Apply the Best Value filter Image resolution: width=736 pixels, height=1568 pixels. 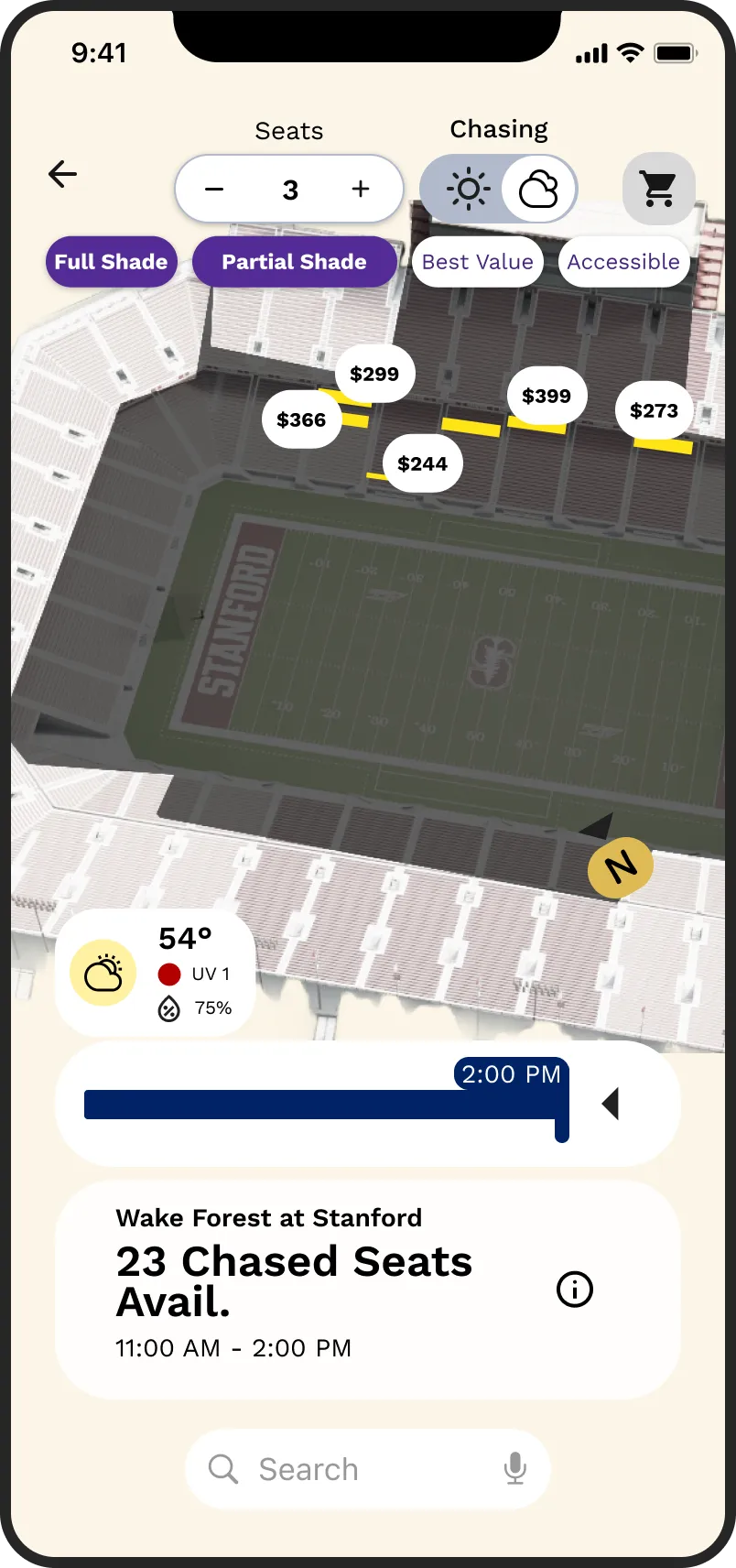(477, 262)
